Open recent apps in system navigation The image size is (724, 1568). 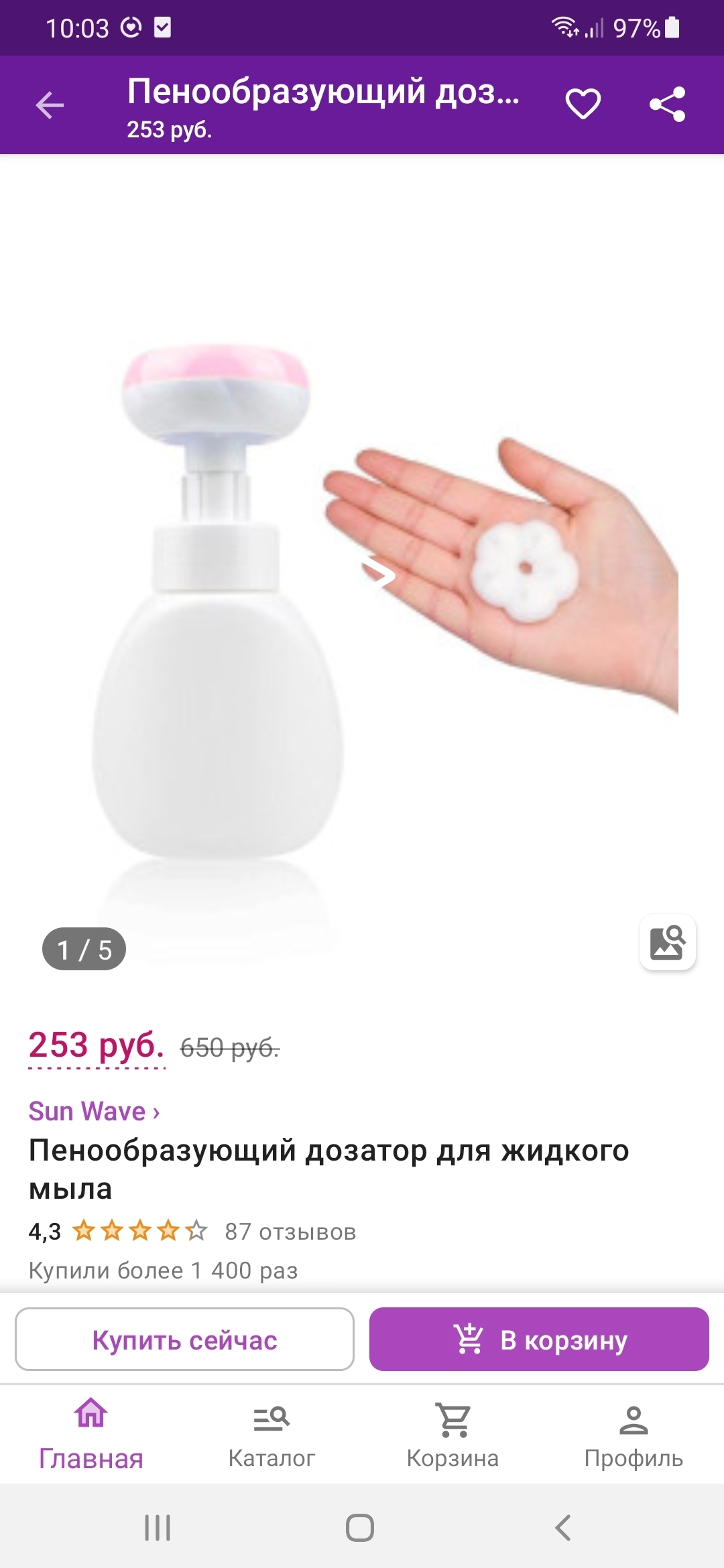[158, 1528]
